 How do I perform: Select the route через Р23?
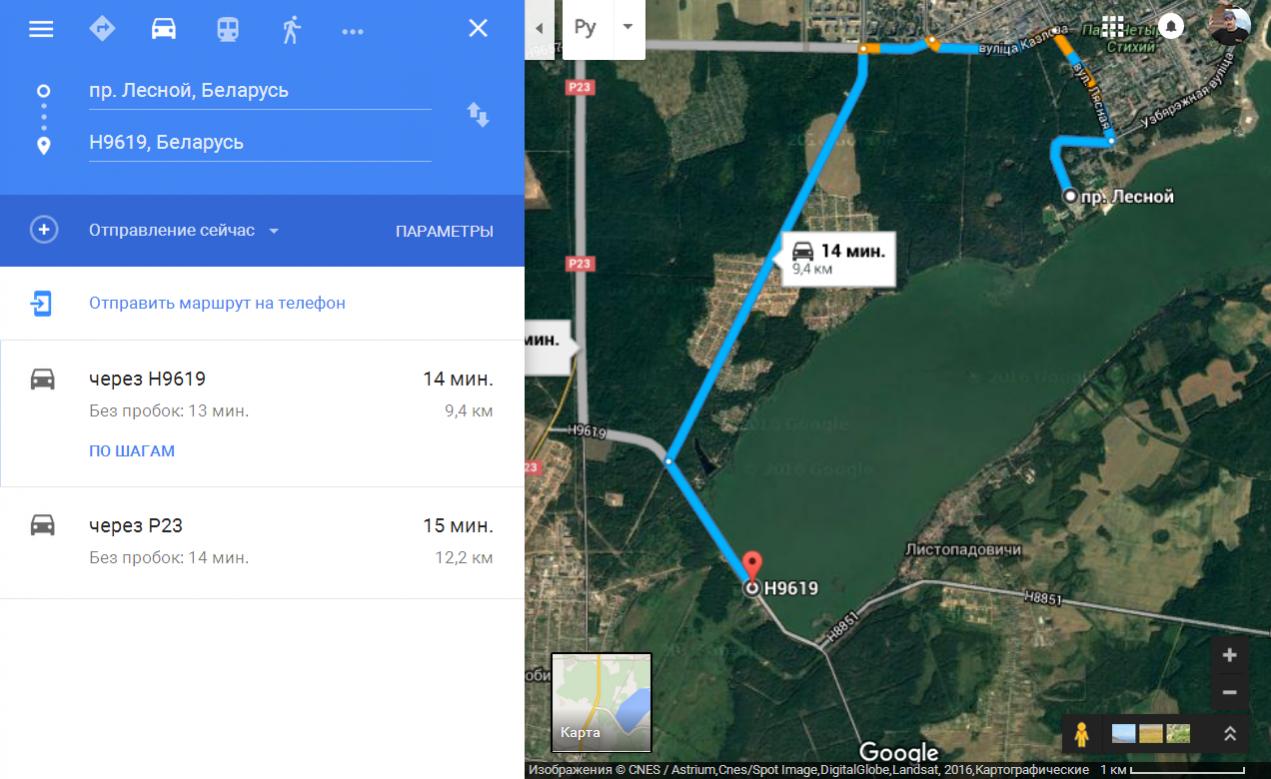(261, 541)
